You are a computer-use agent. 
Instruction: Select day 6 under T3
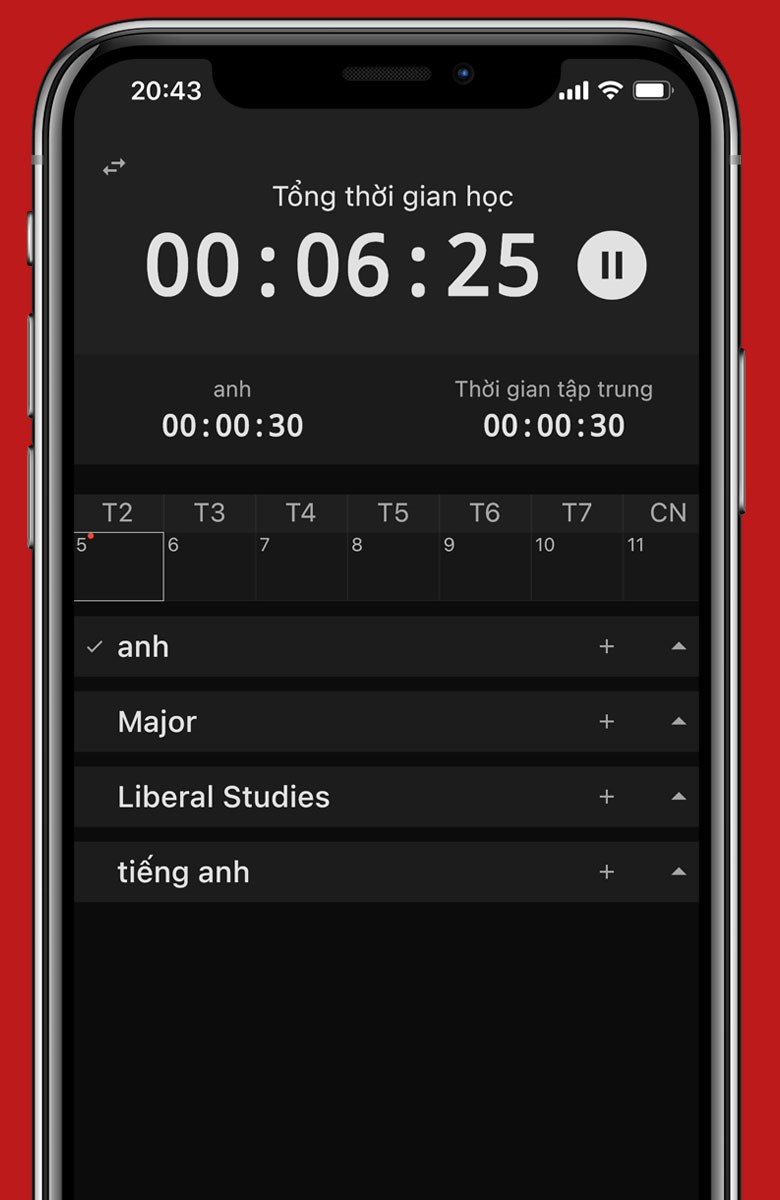(x=210, y=566)
